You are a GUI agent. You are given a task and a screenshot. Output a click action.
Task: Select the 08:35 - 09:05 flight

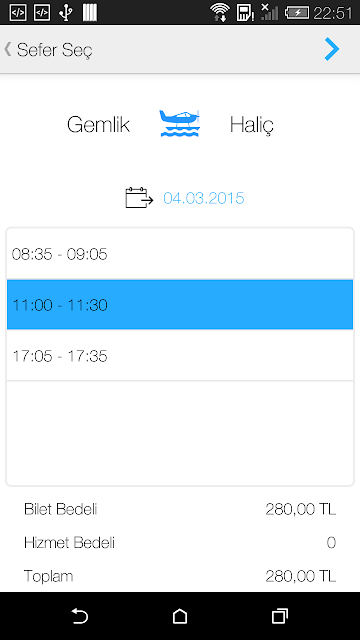180,254
